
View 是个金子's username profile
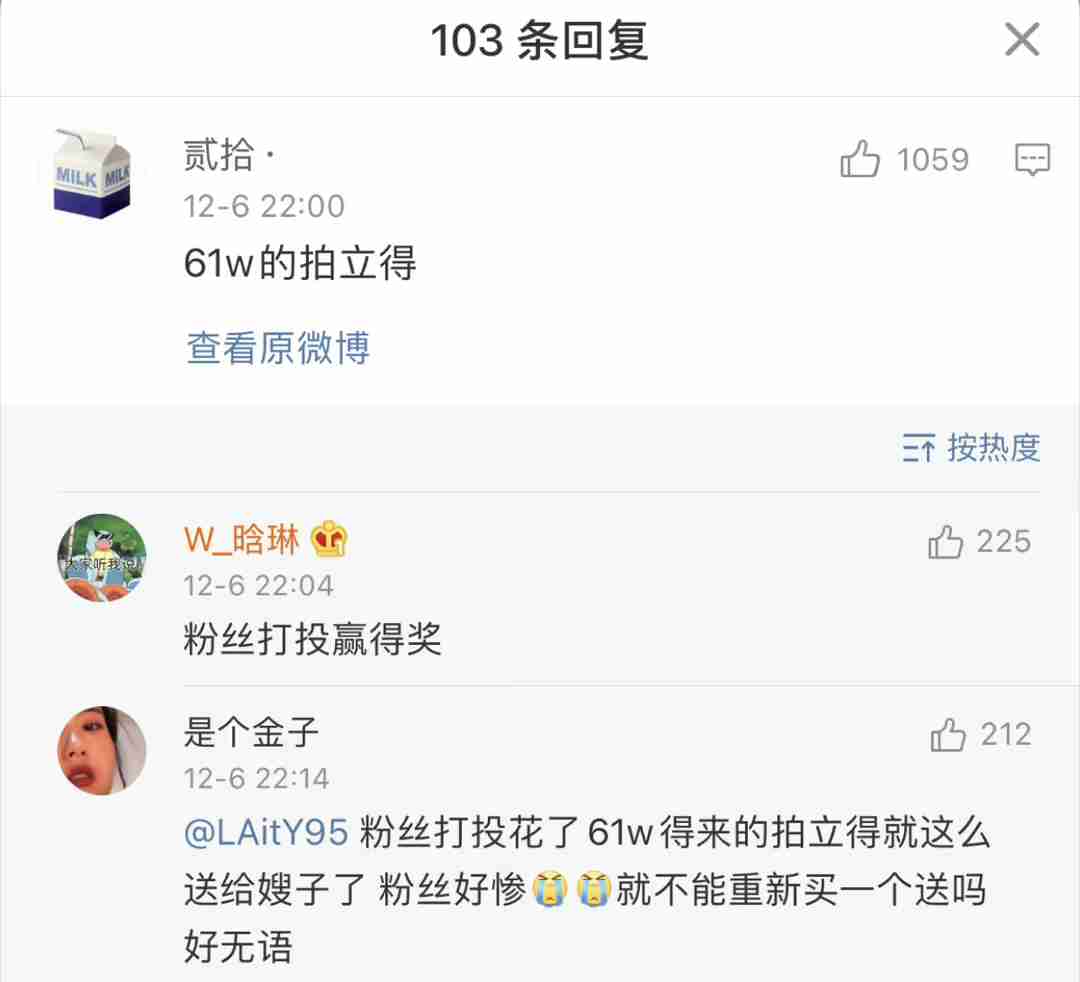pos(251,733)
